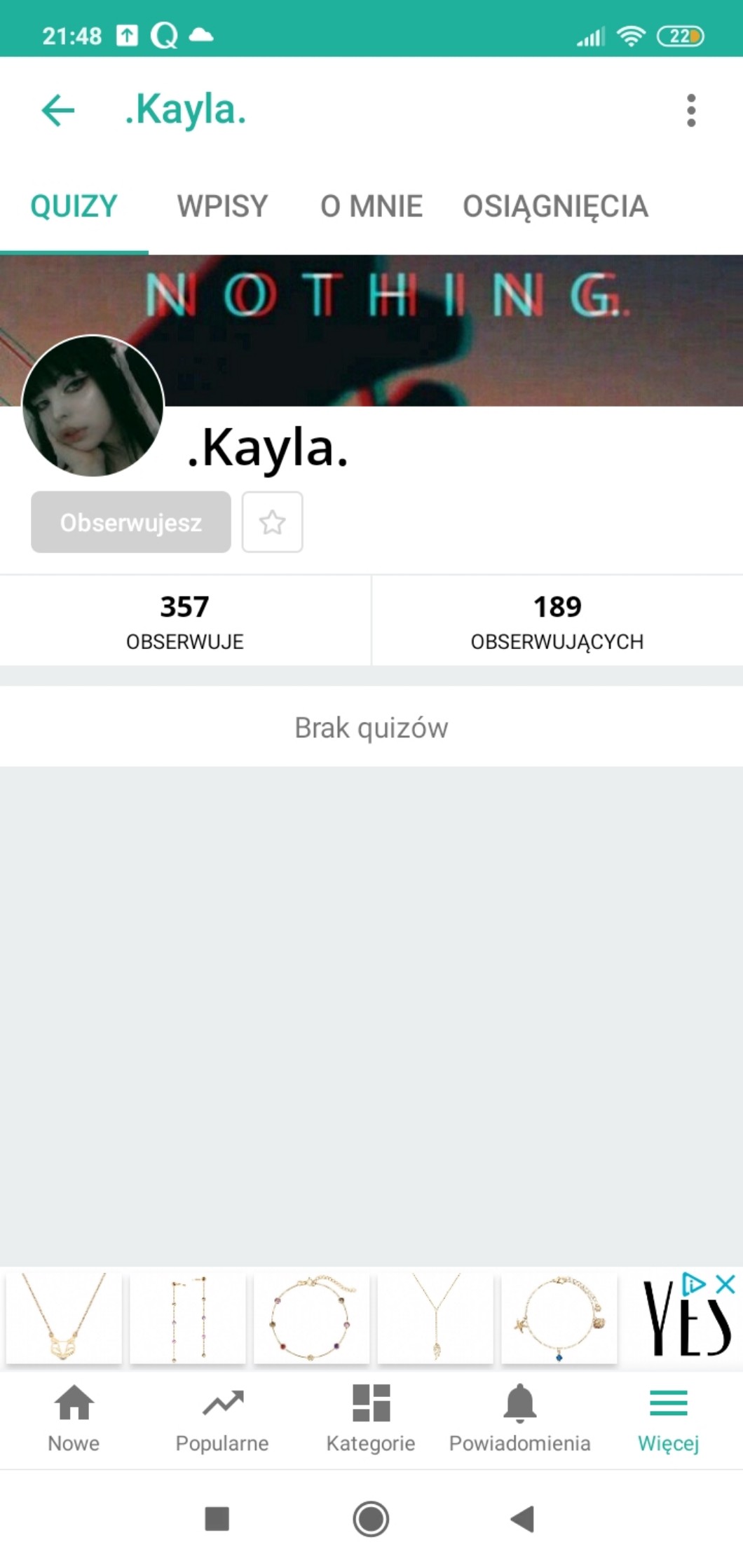The width and height of the screenshot is (743, 1568).
Task: Select the QUIZY tab
Action: coord(74,206)
